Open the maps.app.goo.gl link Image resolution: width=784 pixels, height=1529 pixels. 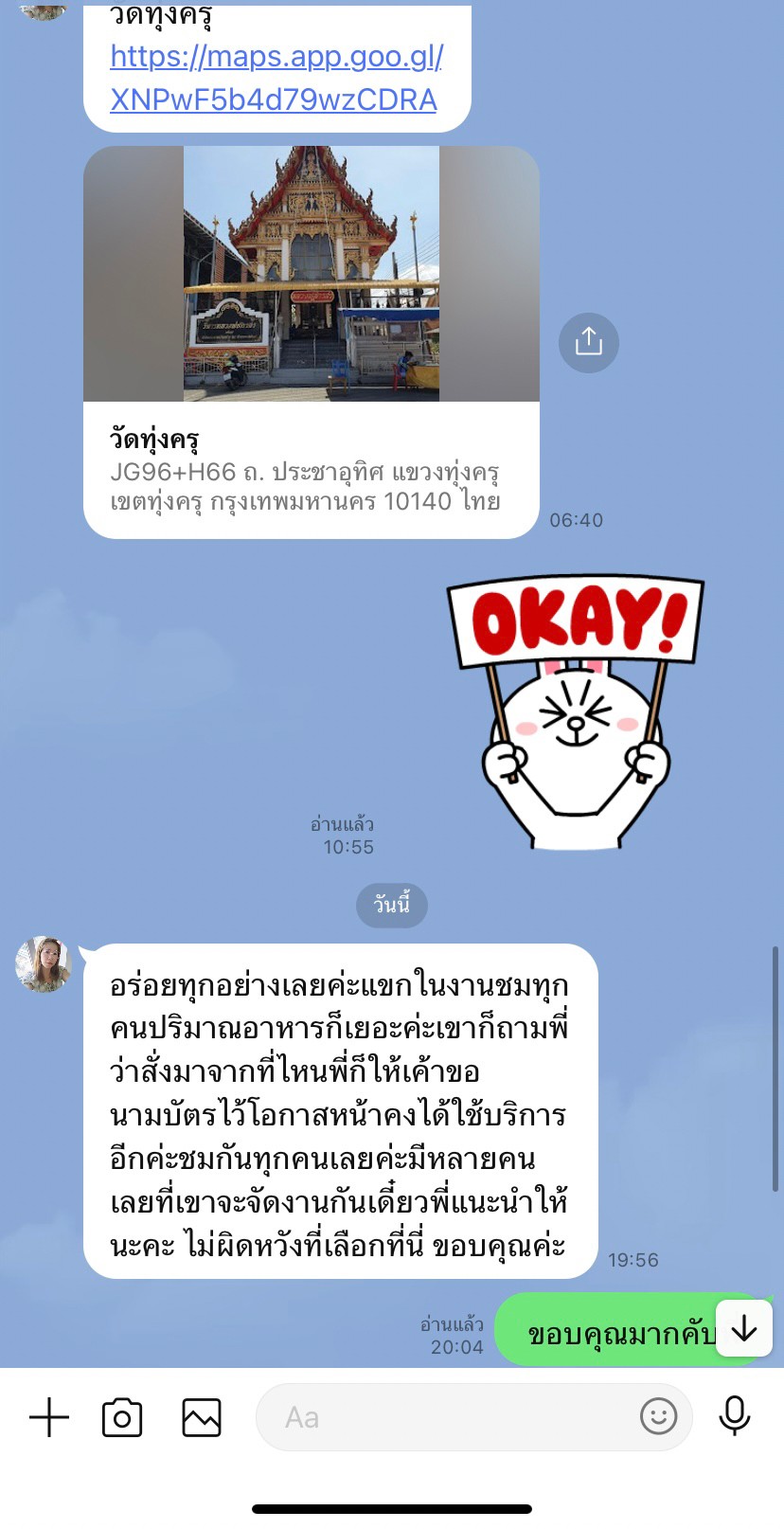(x=276, y=78)
